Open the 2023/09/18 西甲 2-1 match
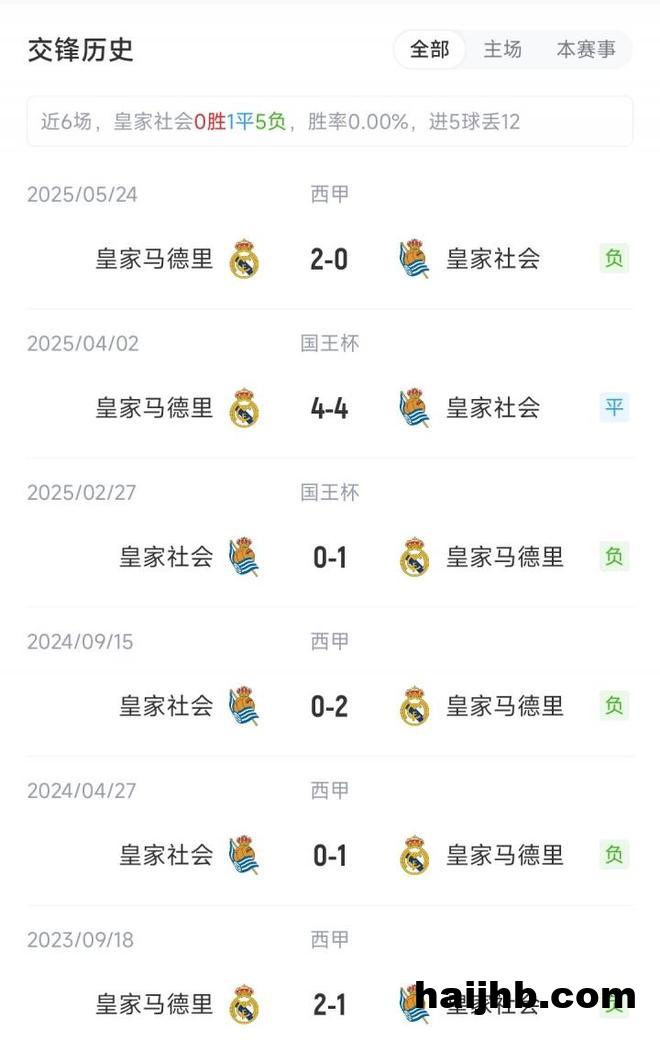Image resolution: width=660 pixels, height=1040 pixels. [329, 1003]
